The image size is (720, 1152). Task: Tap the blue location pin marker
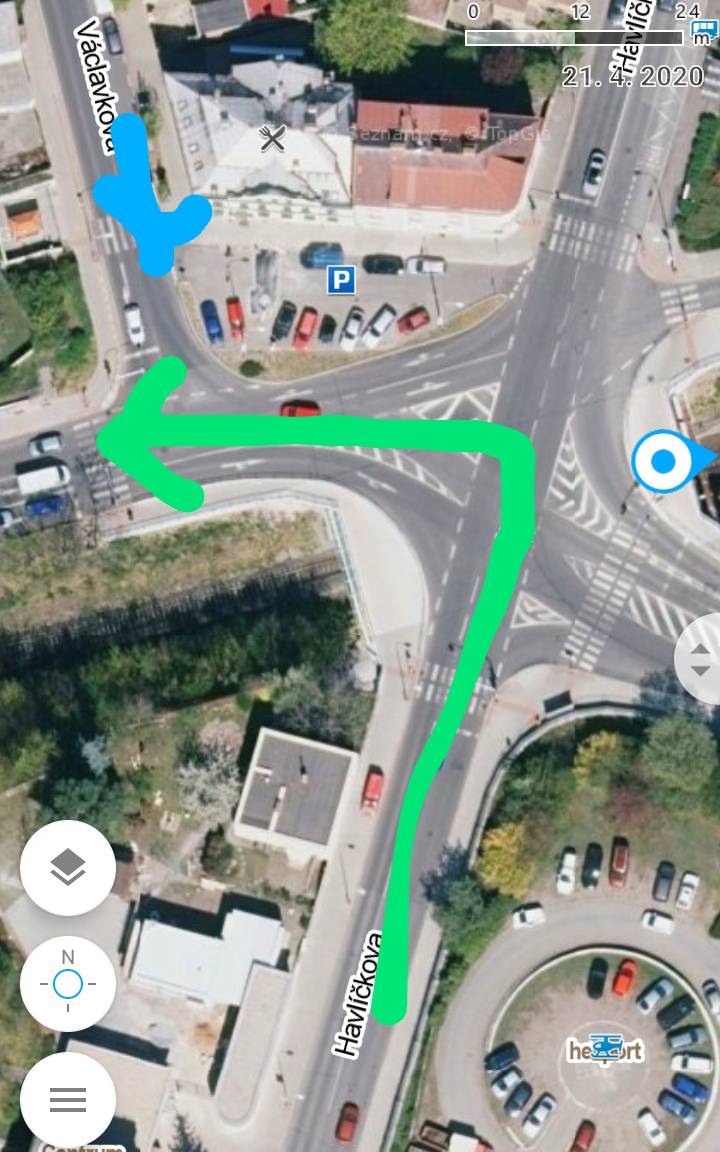[x=670, y=461]
